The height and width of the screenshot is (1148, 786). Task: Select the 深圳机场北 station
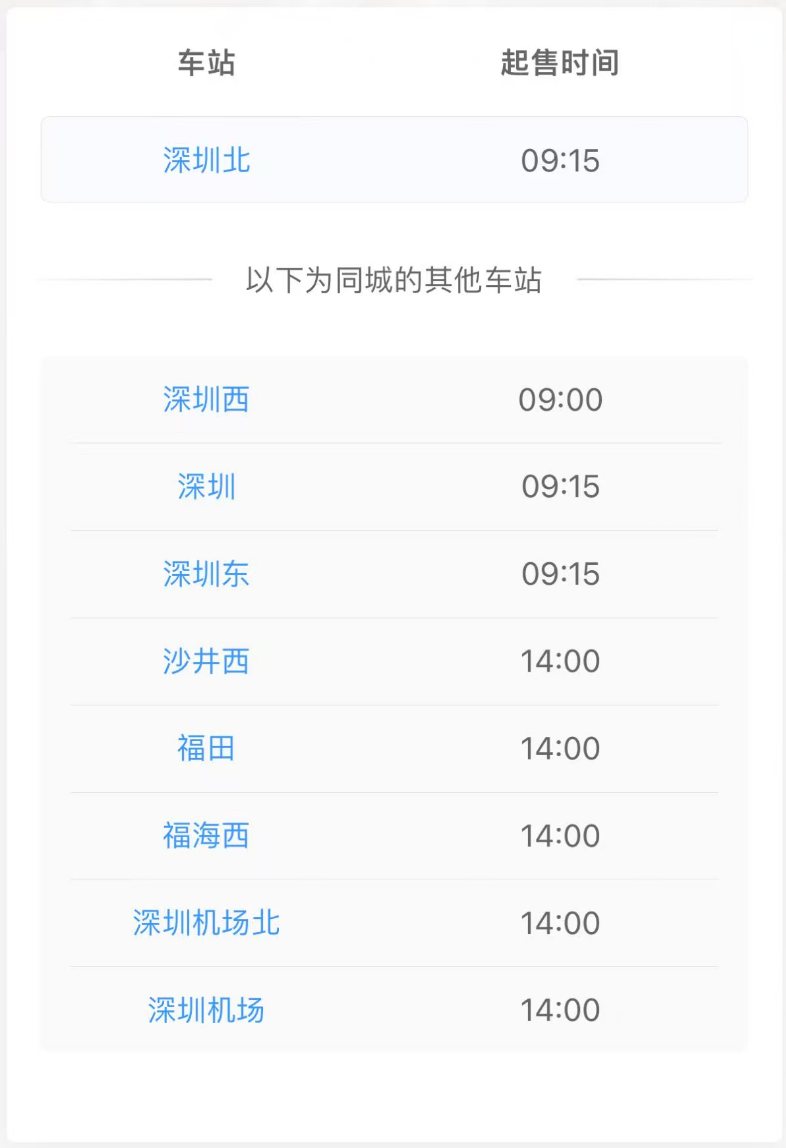206,922
